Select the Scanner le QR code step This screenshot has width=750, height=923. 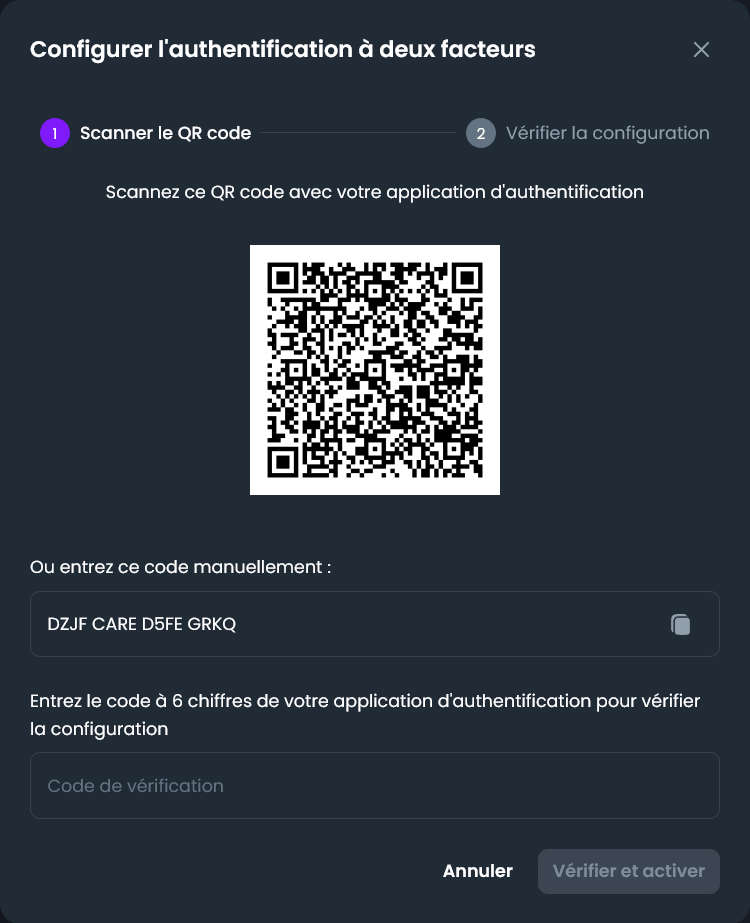coord(165,132)
